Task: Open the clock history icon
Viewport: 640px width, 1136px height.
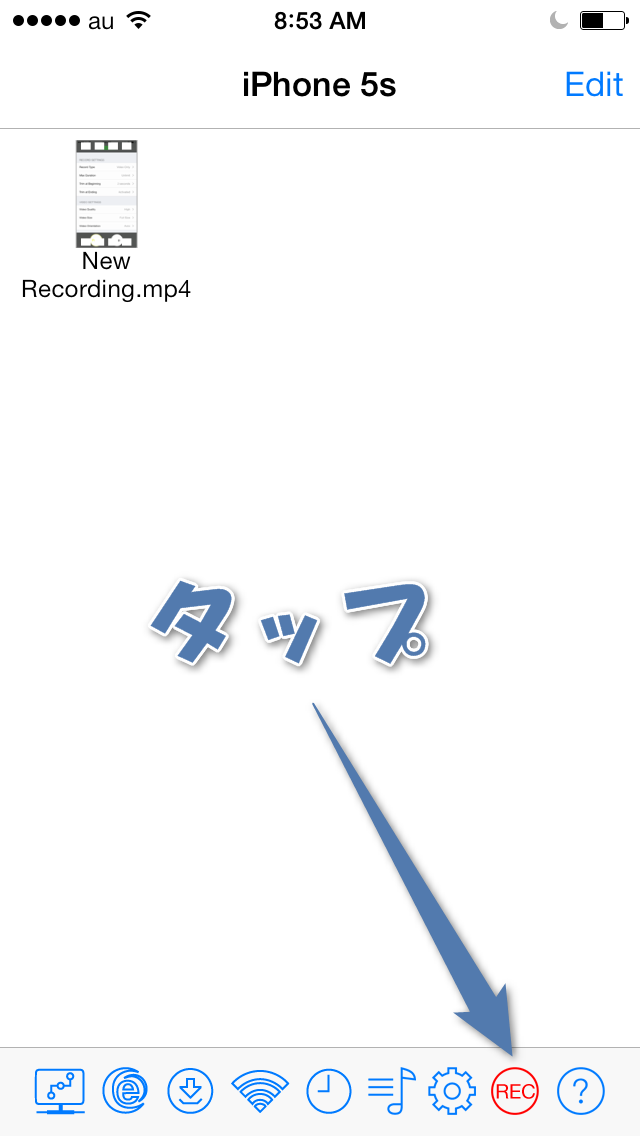Action: click(x=329, y=1091)
